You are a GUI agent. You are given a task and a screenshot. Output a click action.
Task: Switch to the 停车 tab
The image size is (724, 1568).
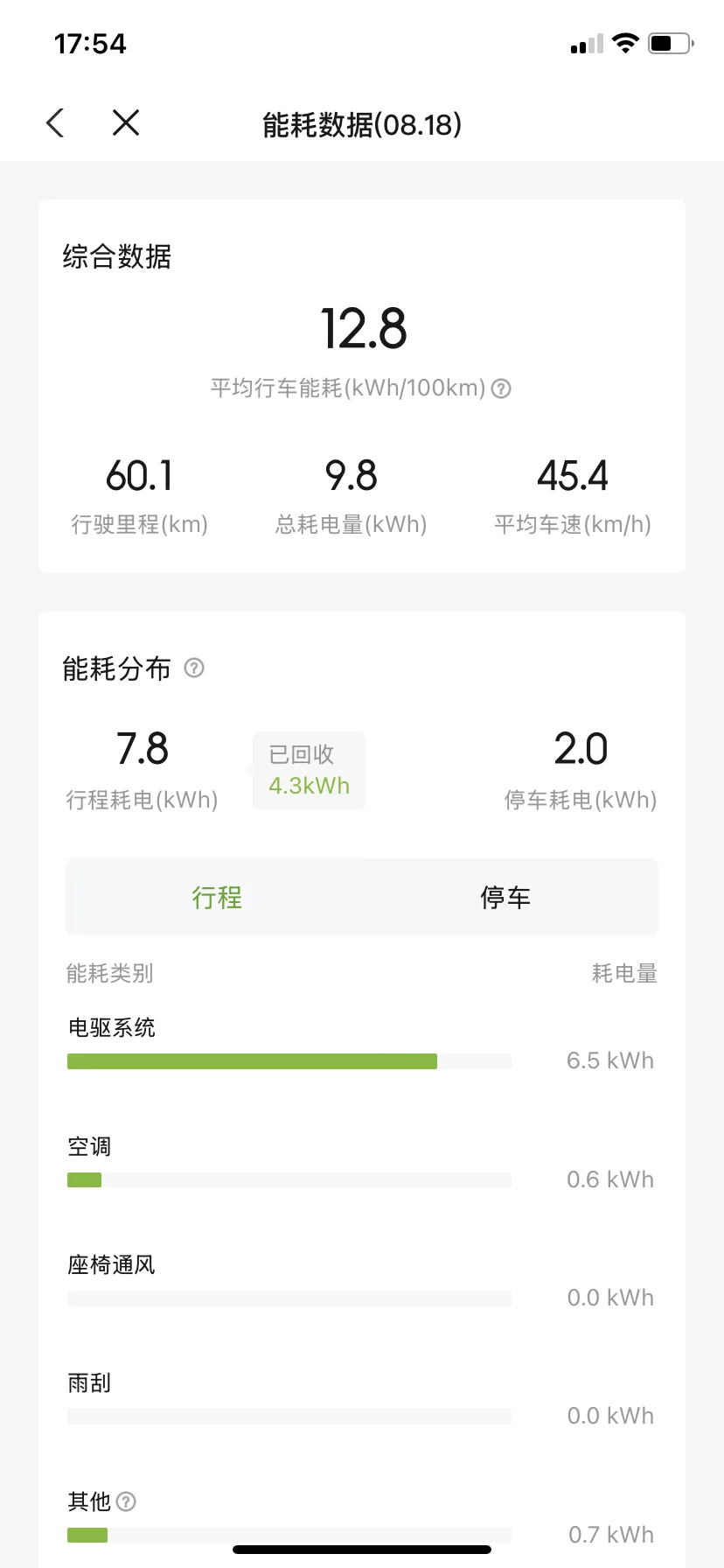(505, 897)
